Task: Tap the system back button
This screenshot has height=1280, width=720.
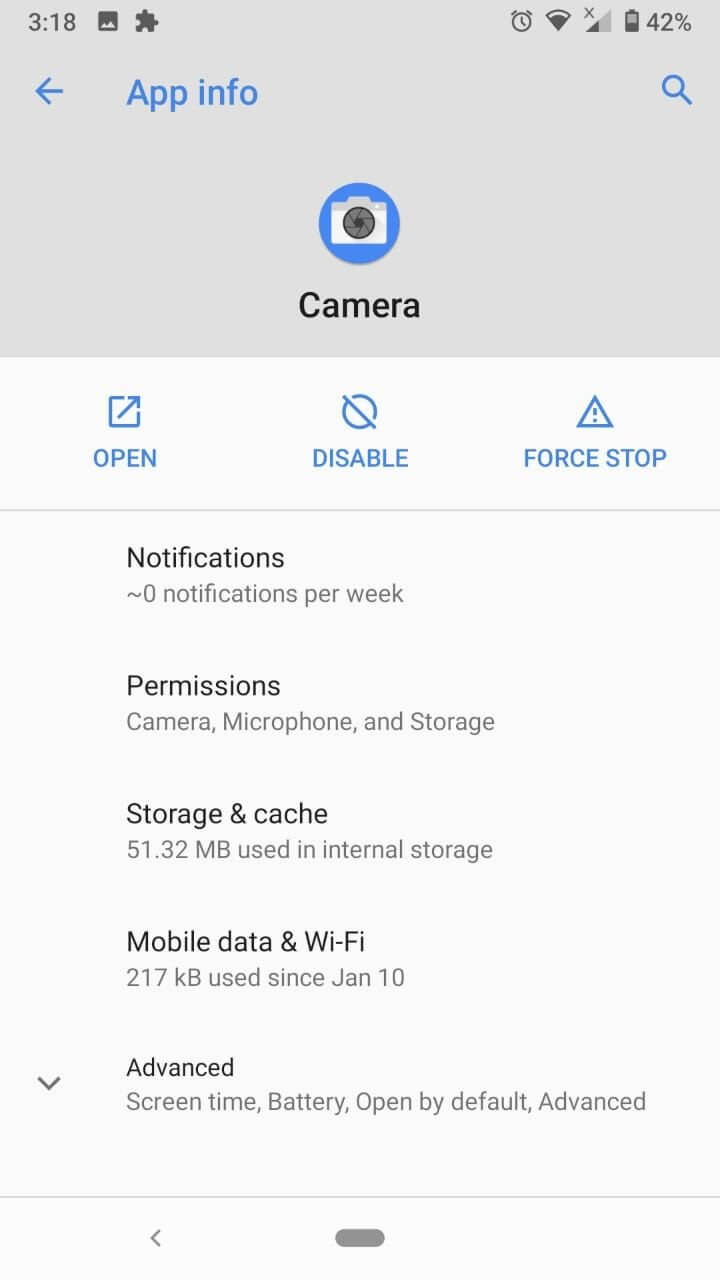Action: 155,1238
